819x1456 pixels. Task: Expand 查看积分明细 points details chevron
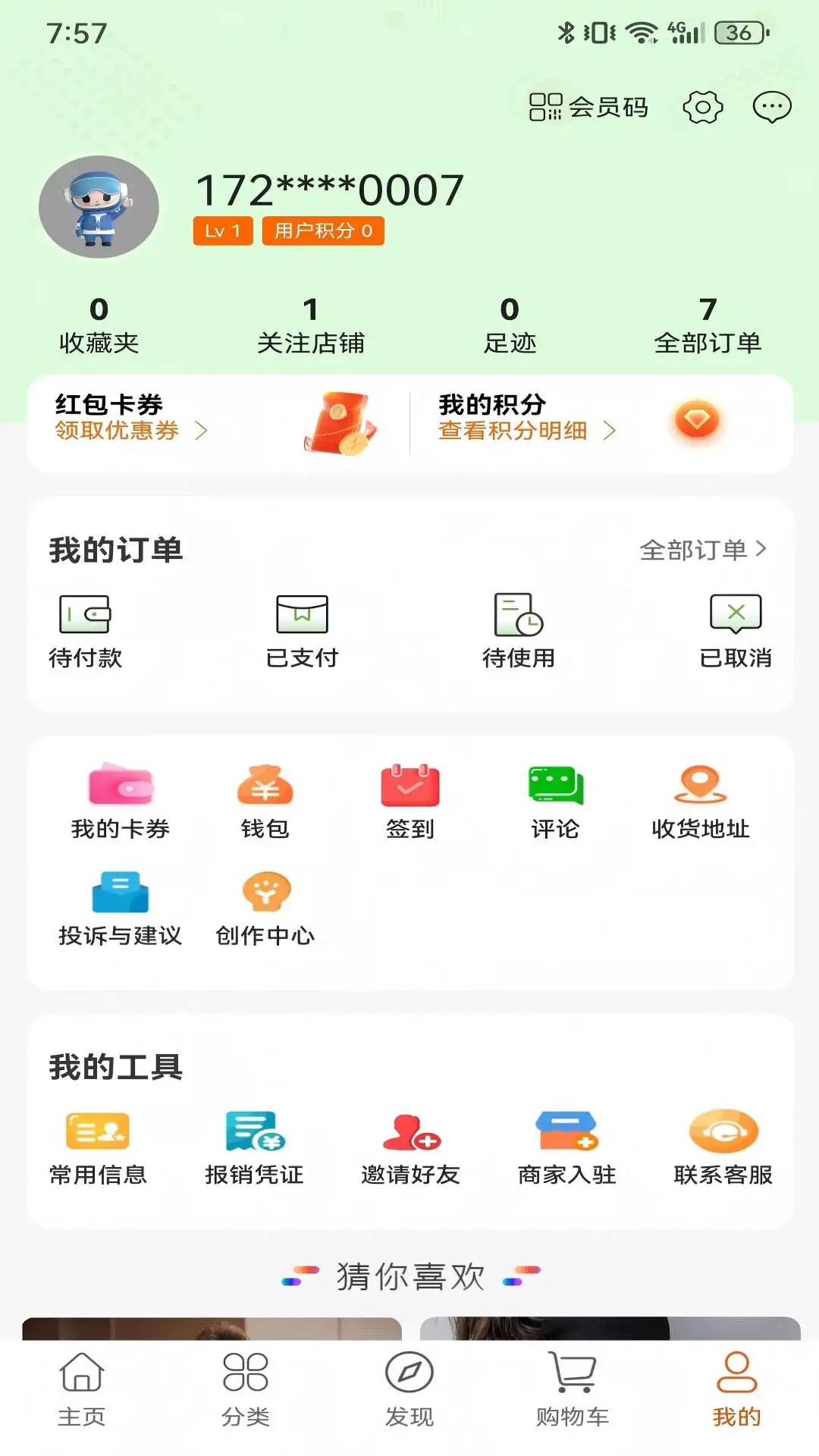(x=610, y=431)
